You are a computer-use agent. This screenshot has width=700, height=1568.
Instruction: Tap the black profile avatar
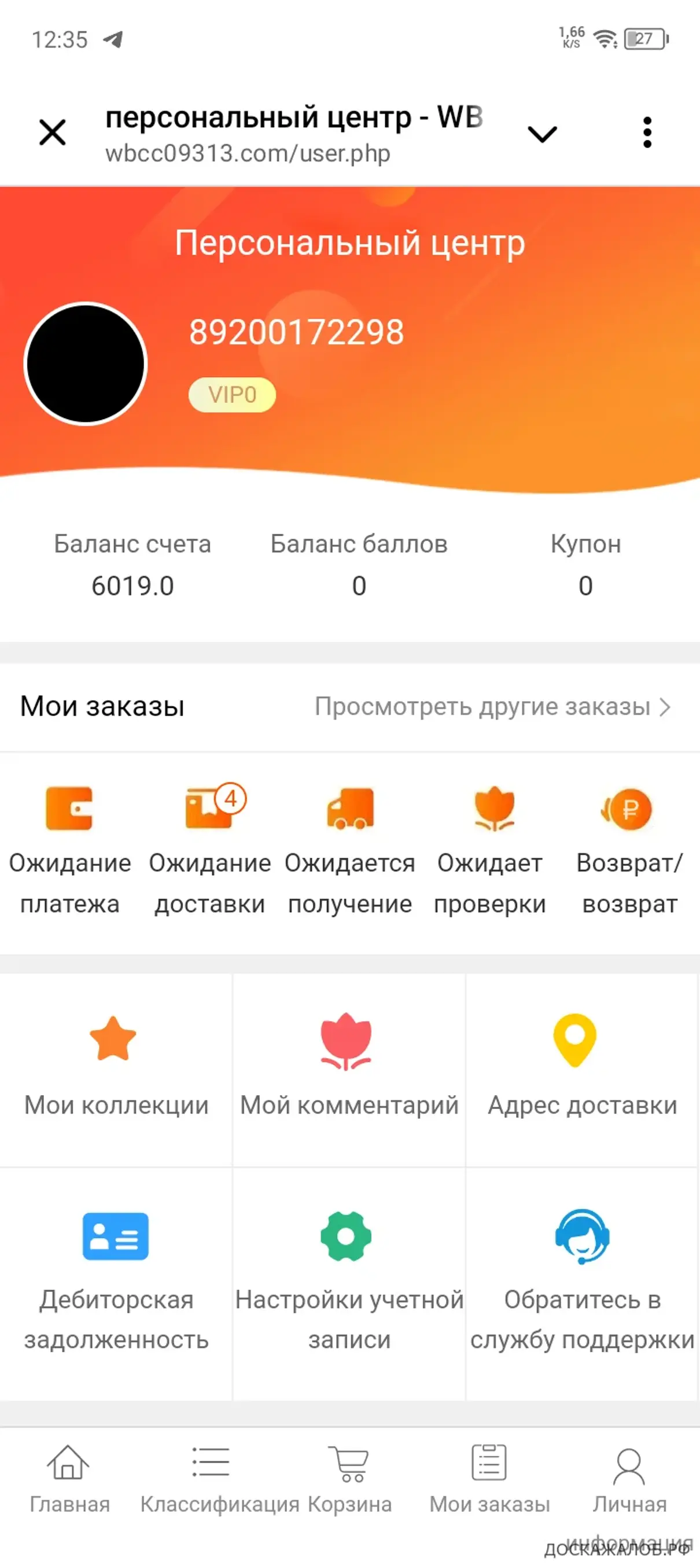(86, 363)
